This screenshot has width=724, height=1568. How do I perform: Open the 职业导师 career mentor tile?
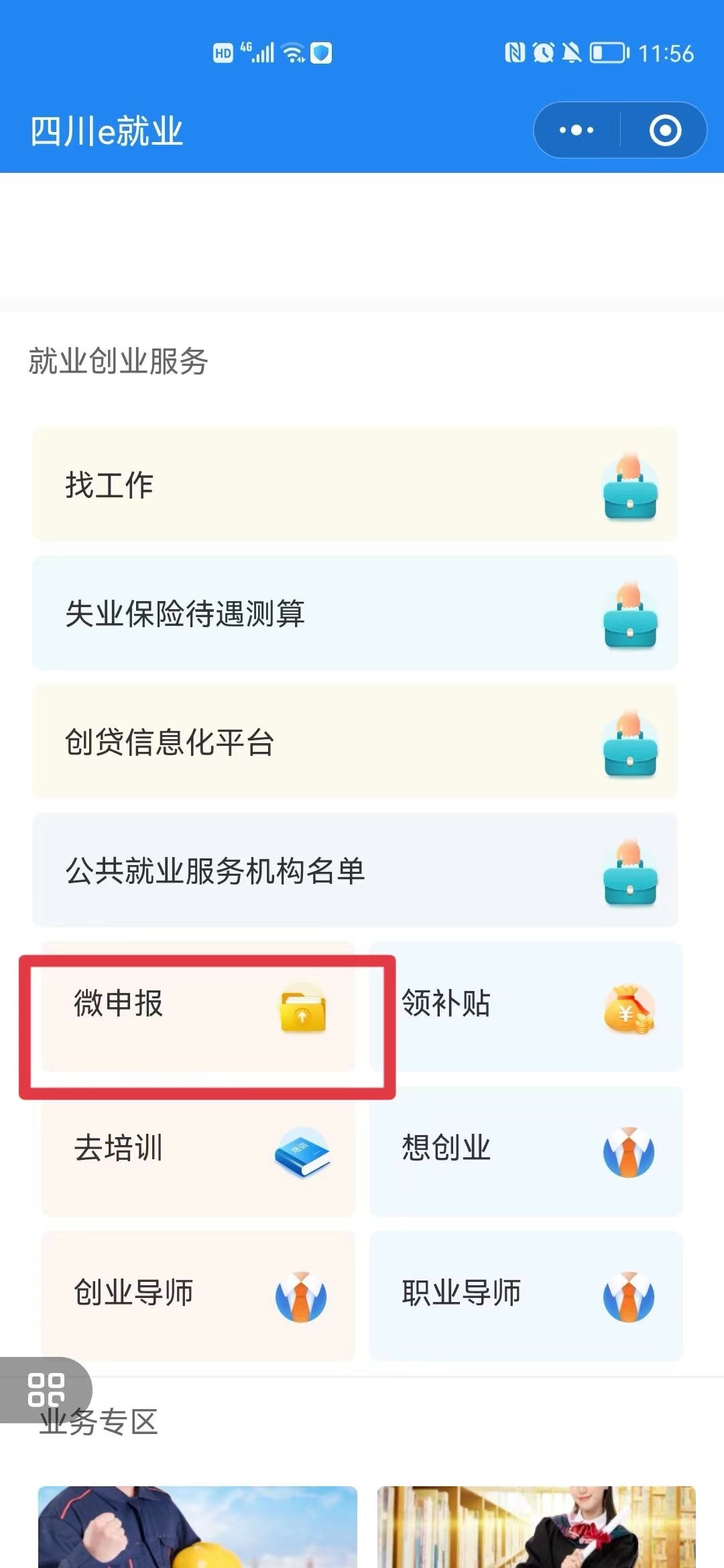526,1295
